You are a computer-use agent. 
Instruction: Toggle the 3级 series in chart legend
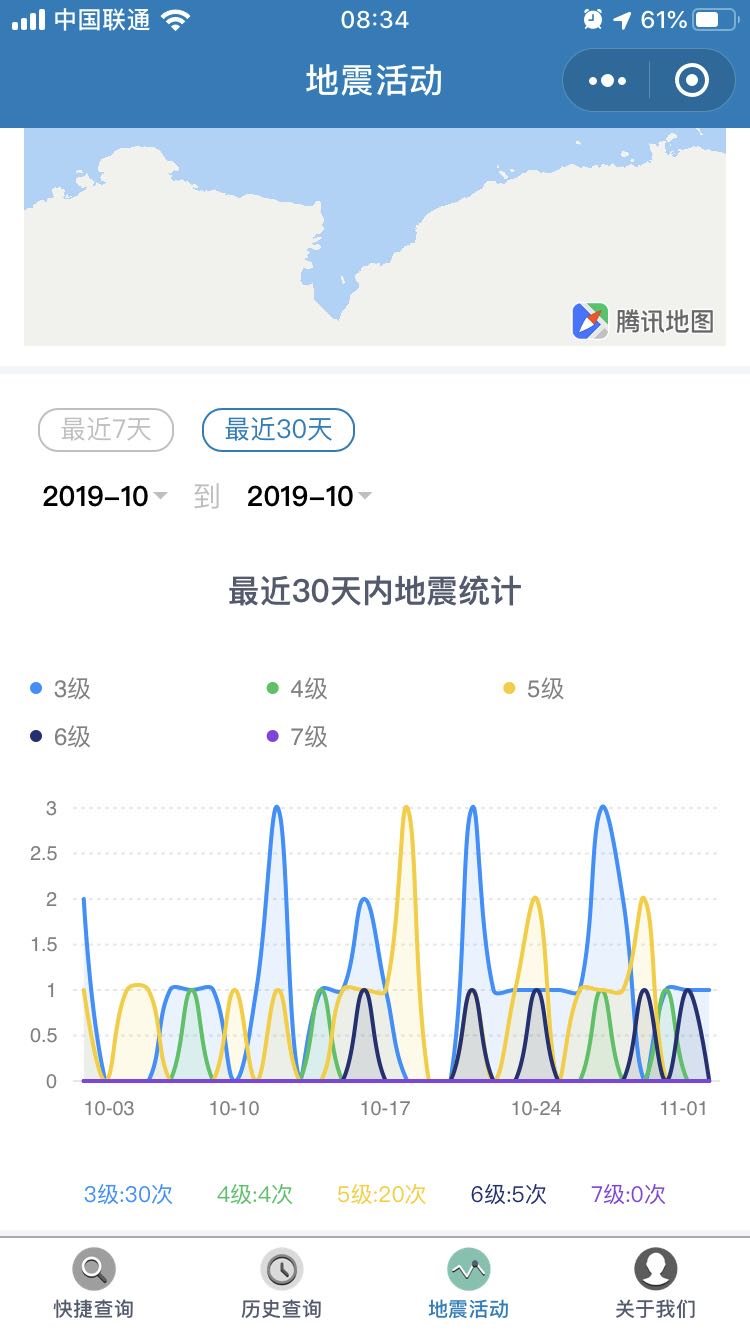(x=61, y=689)
